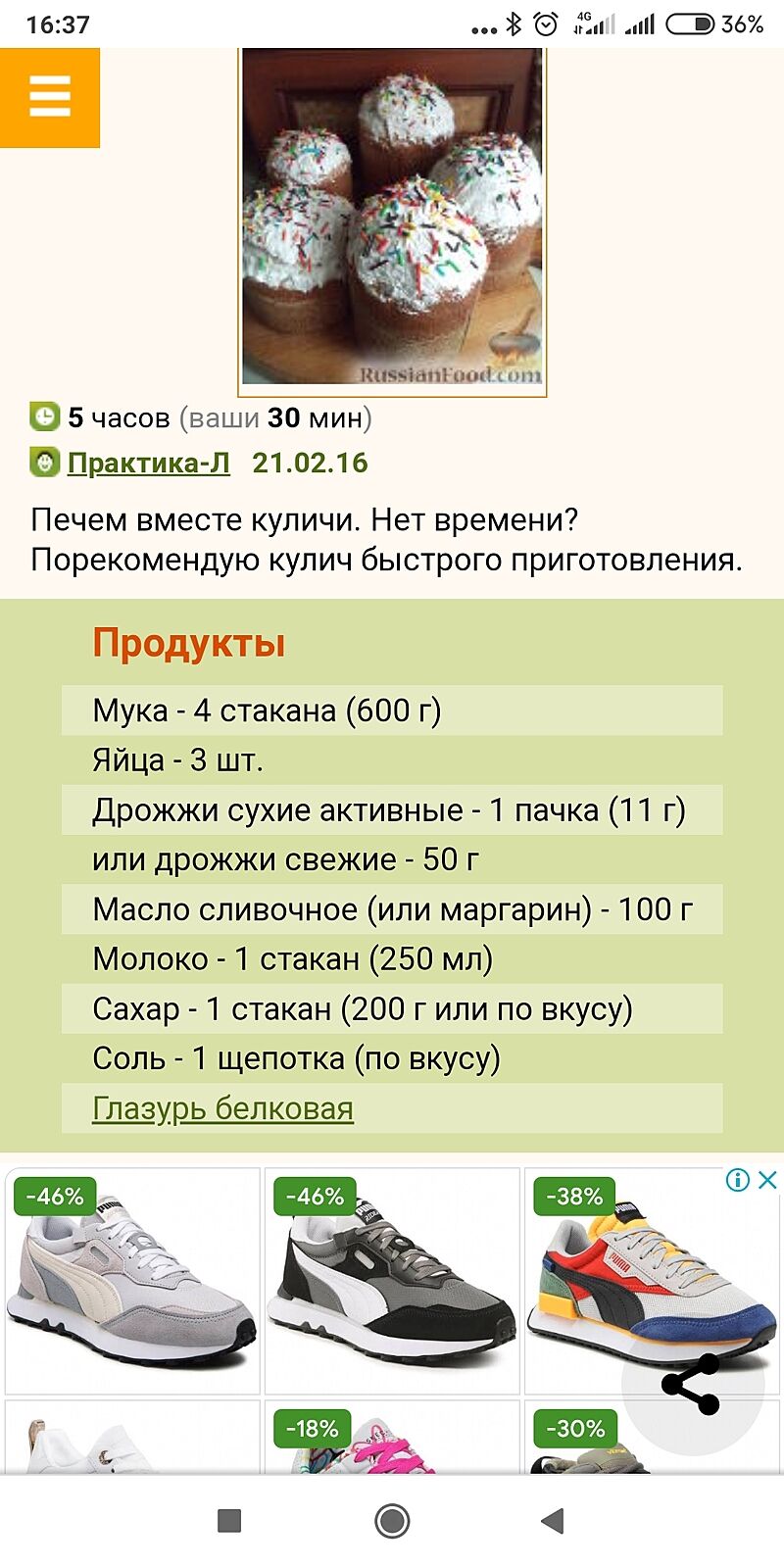Screen dimensions: 784x1568
Task: Share this recipe via floating share button
Action: coord(692,1383)
